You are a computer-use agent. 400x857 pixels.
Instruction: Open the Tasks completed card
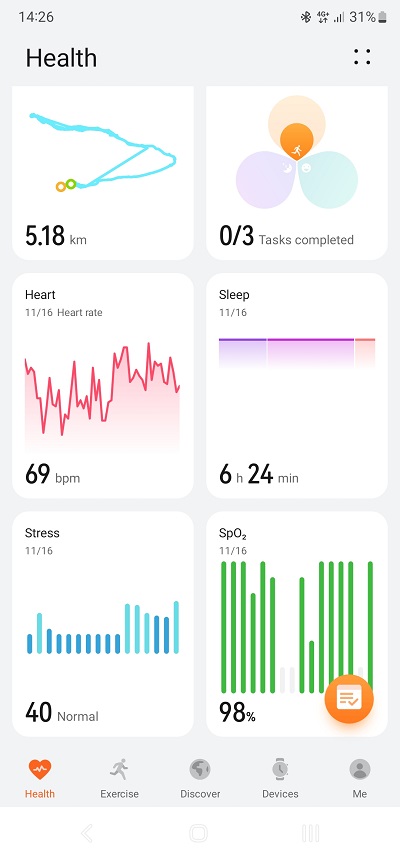(x=297, y=173)
